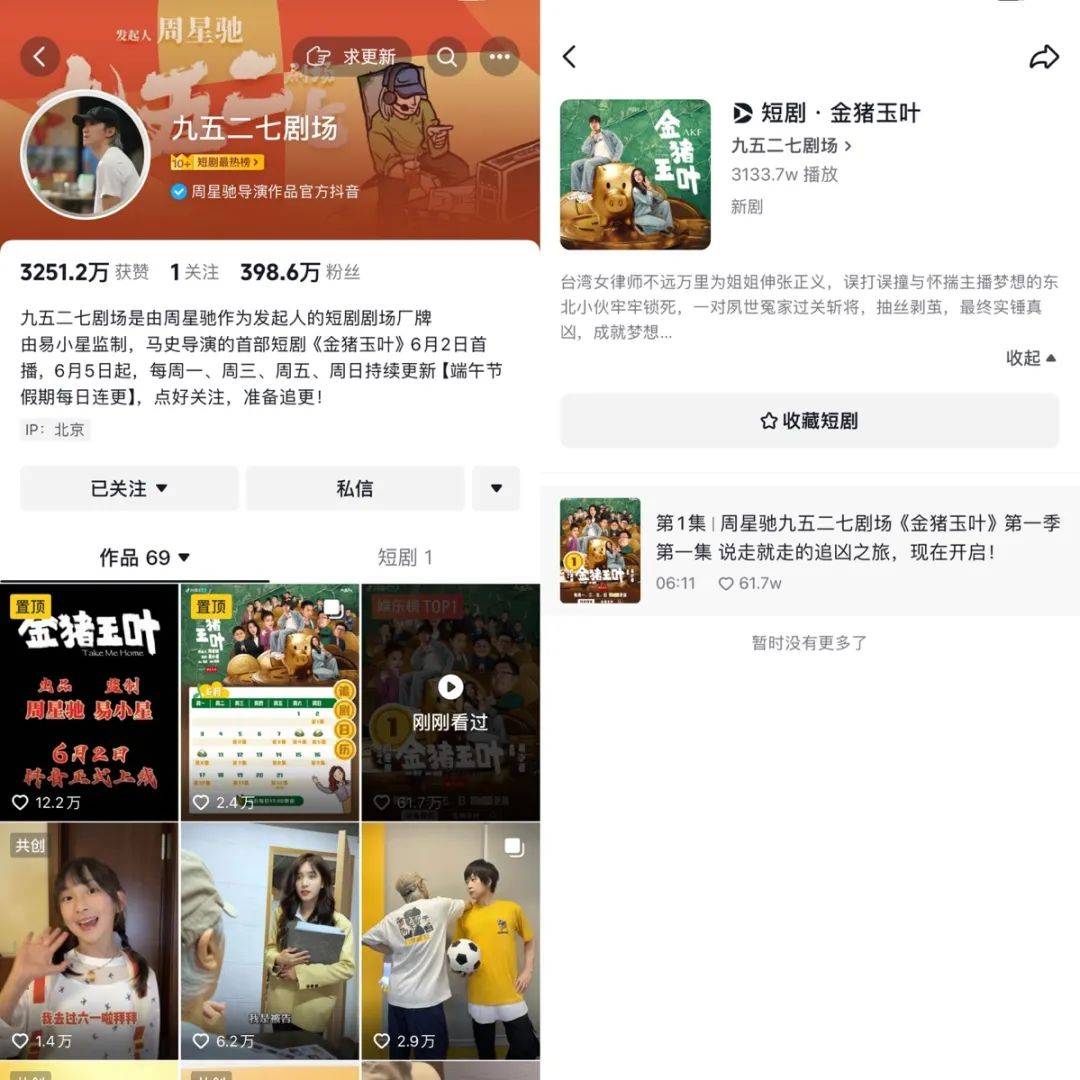This screenshot has width=1080, height=1080.
Task: Expand the arrow next to 私信
Action: (x=496, y=488)
